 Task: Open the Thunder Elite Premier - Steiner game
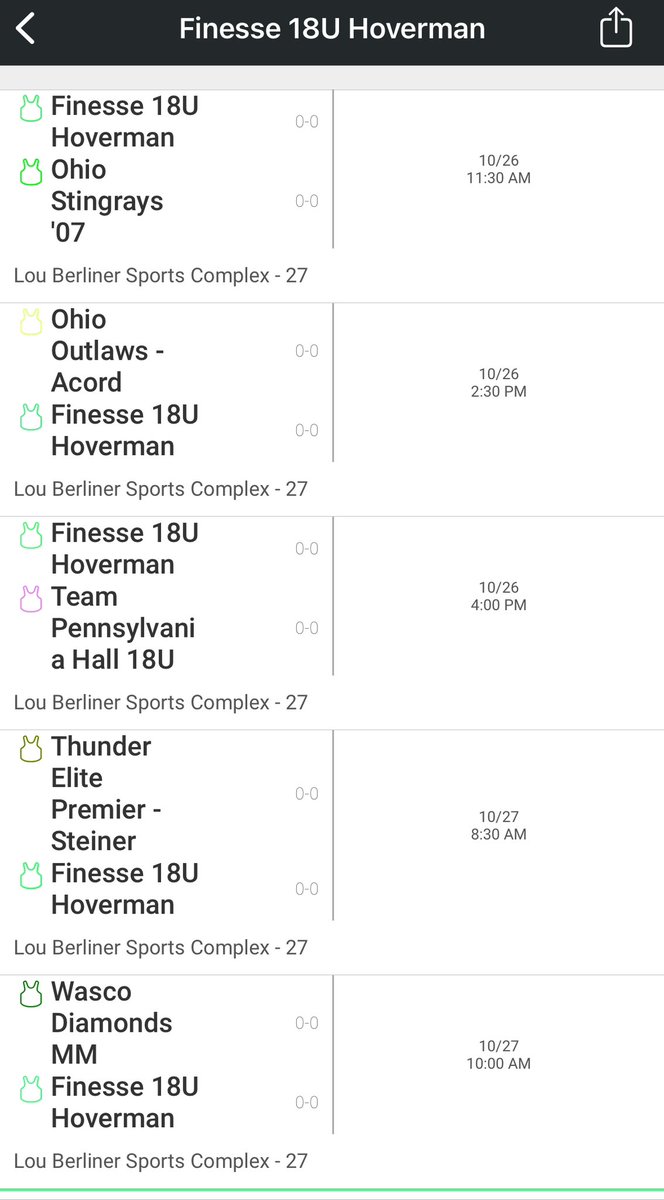[x=332, y=852]
